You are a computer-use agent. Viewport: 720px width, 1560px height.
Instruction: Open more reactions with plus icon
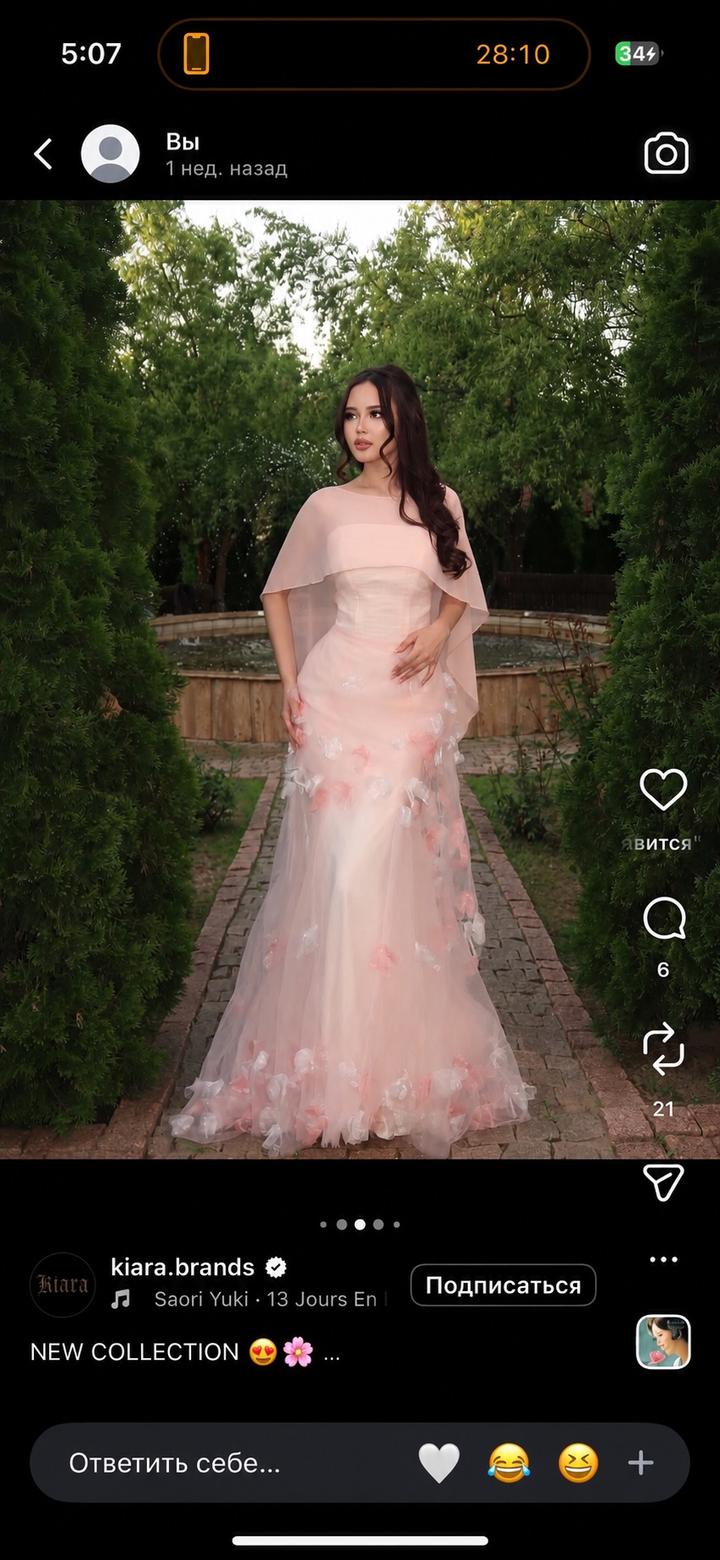tap(641, 1464)
